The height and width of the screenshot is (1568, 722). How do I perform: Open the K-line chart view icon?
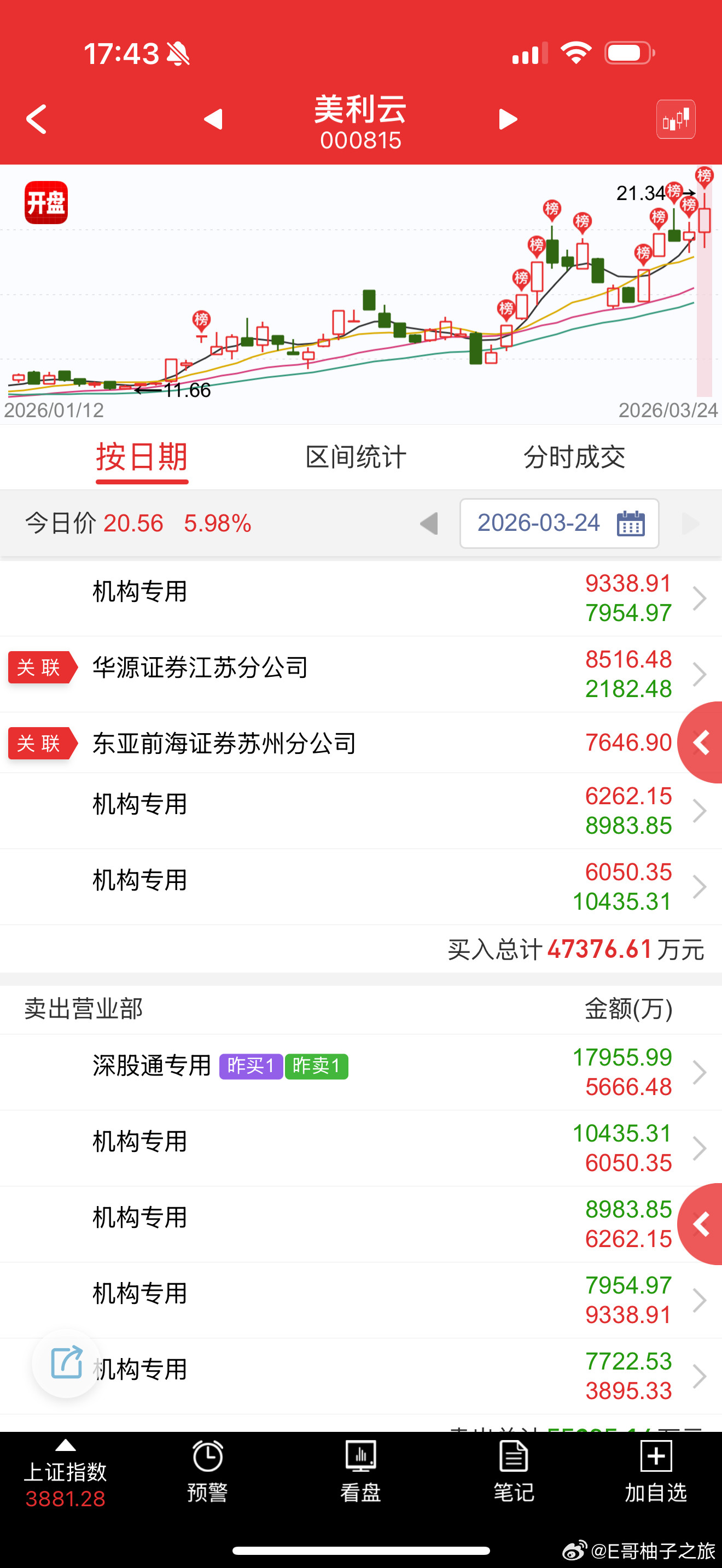676,119
